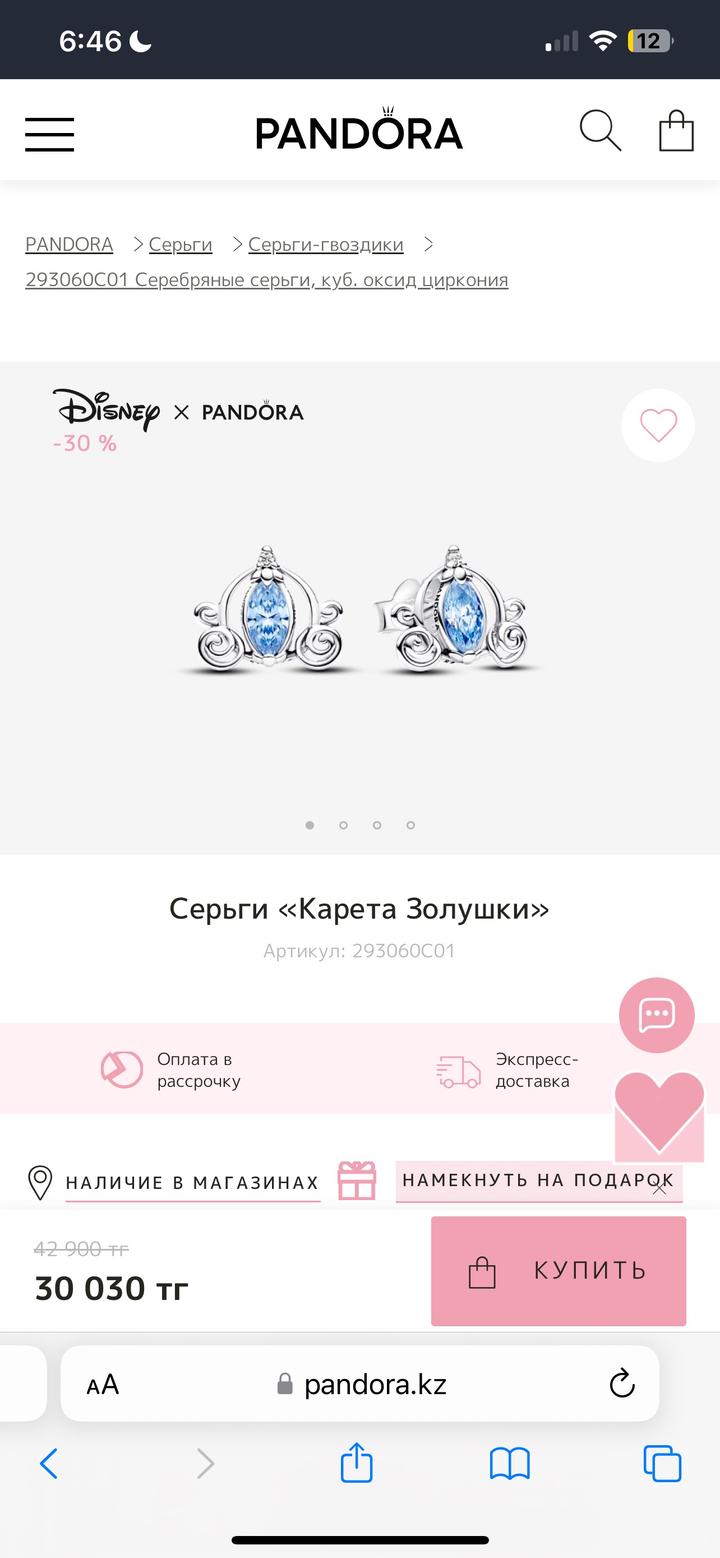Viewport: 720px width, 1558px height.
Task: Open the Серьги-гвоздики breadcrumb link
Action: tap(326, 244)
